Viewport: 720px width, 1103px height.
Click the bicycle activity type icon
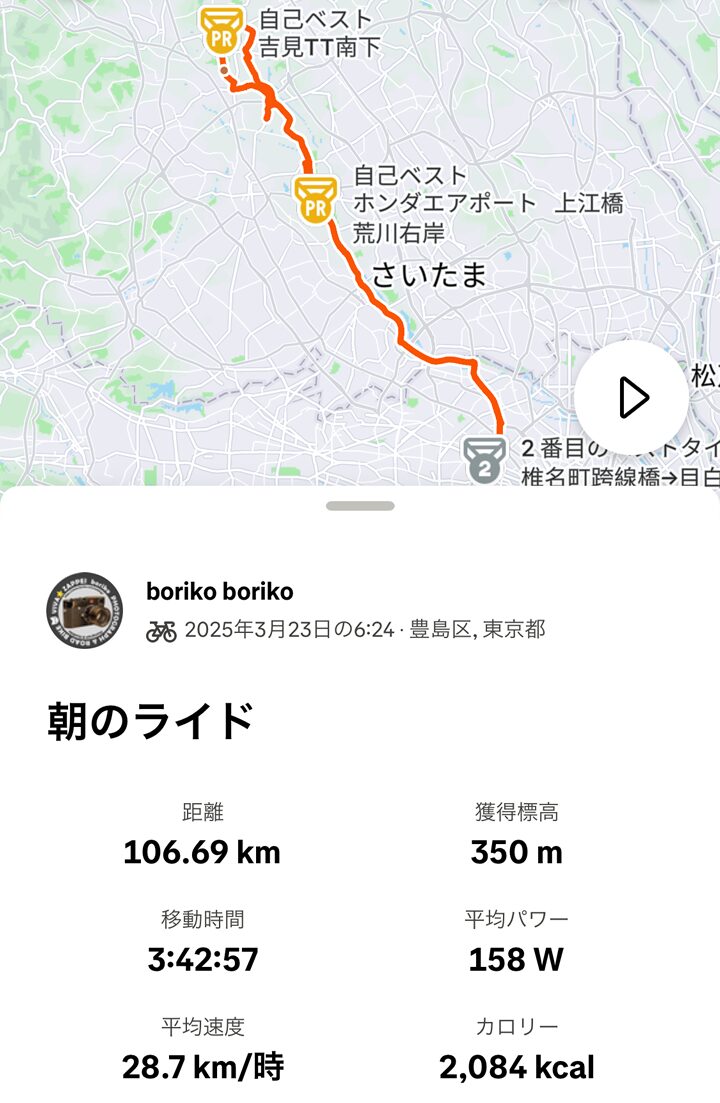pos(162,630)
